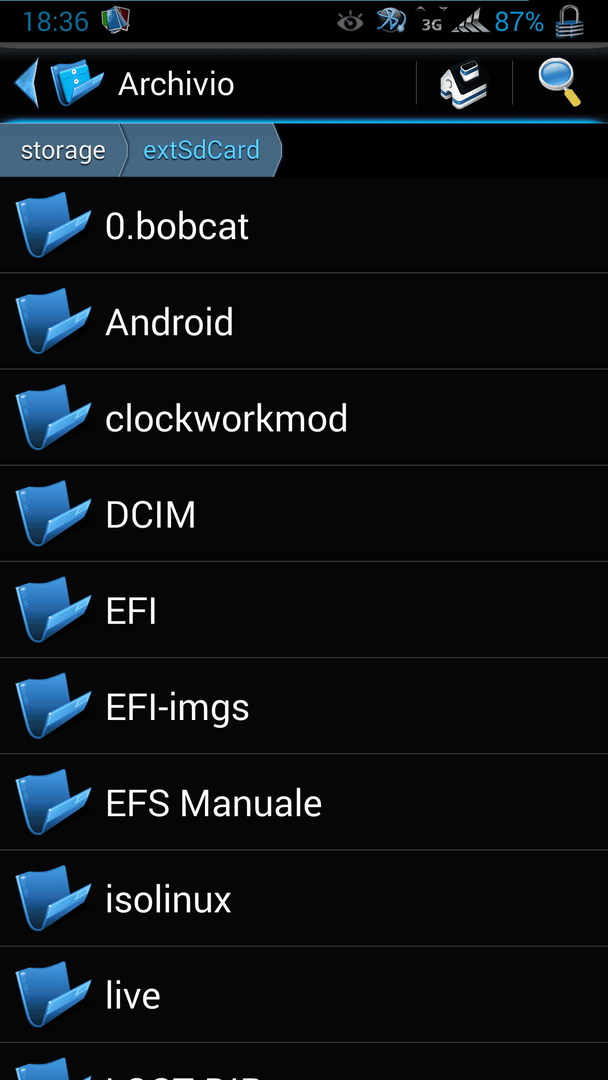
Task: Open the DCIM folder
Action: [x=304, y=514]
